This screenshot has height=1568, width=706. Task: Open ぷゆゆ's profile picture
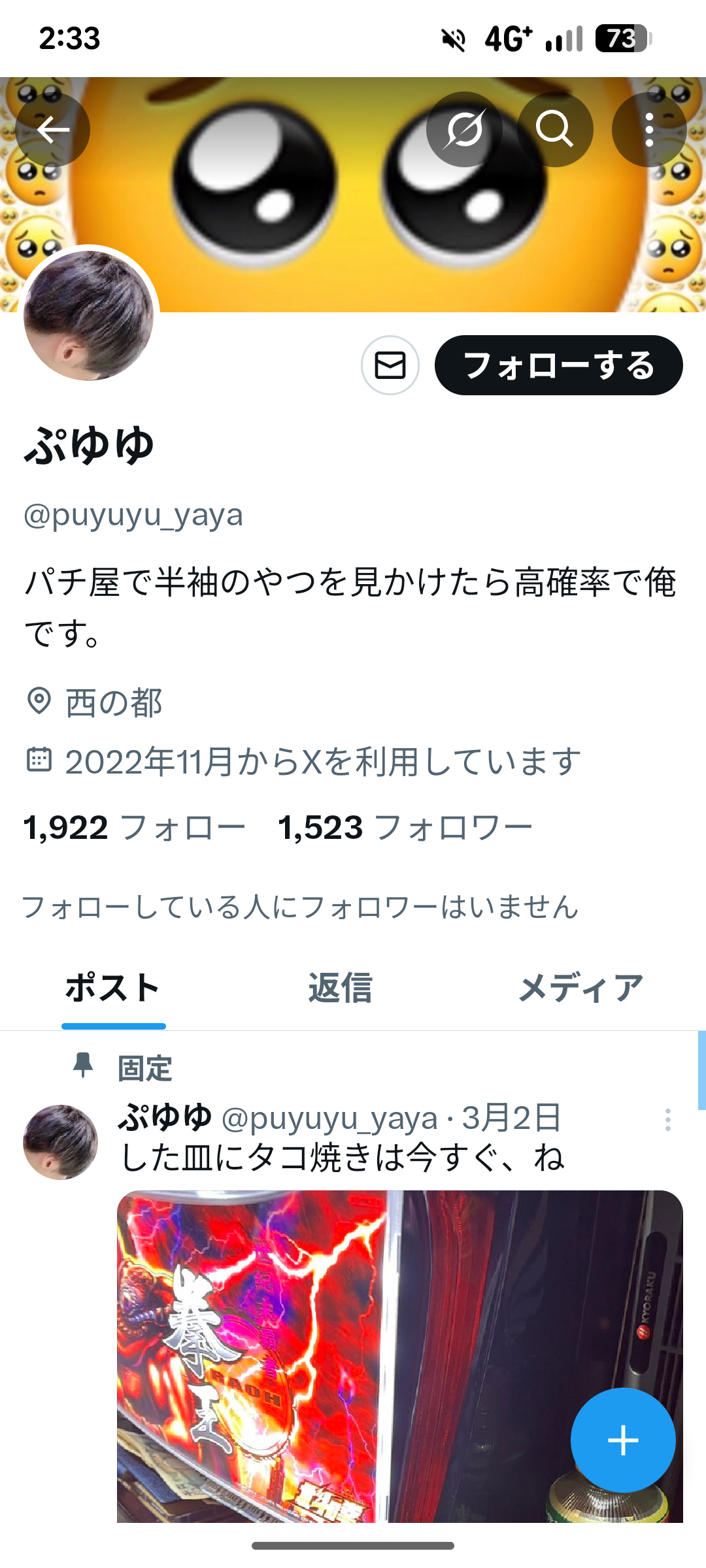(89, 316)
